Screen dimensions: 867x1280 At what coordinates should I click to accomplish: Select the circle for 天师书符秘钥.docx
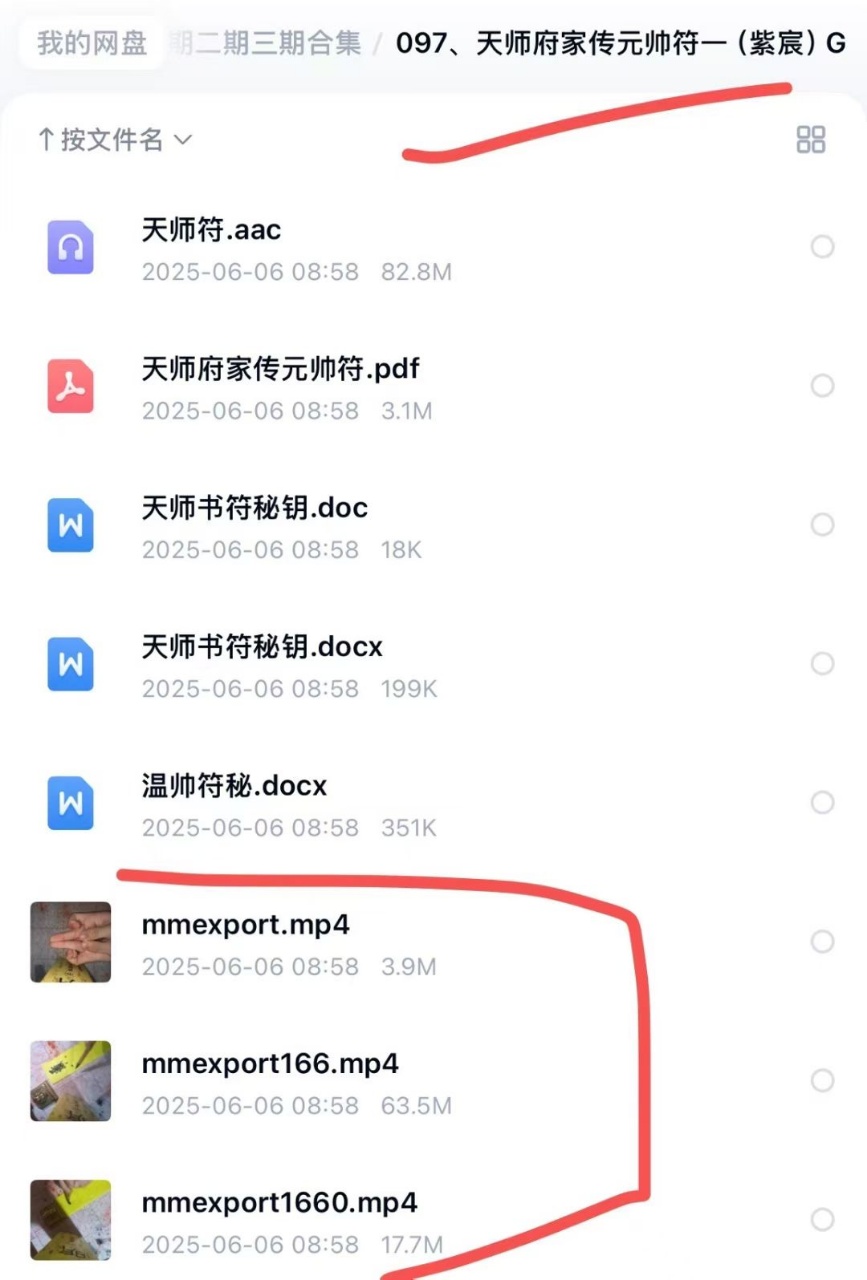822,664
